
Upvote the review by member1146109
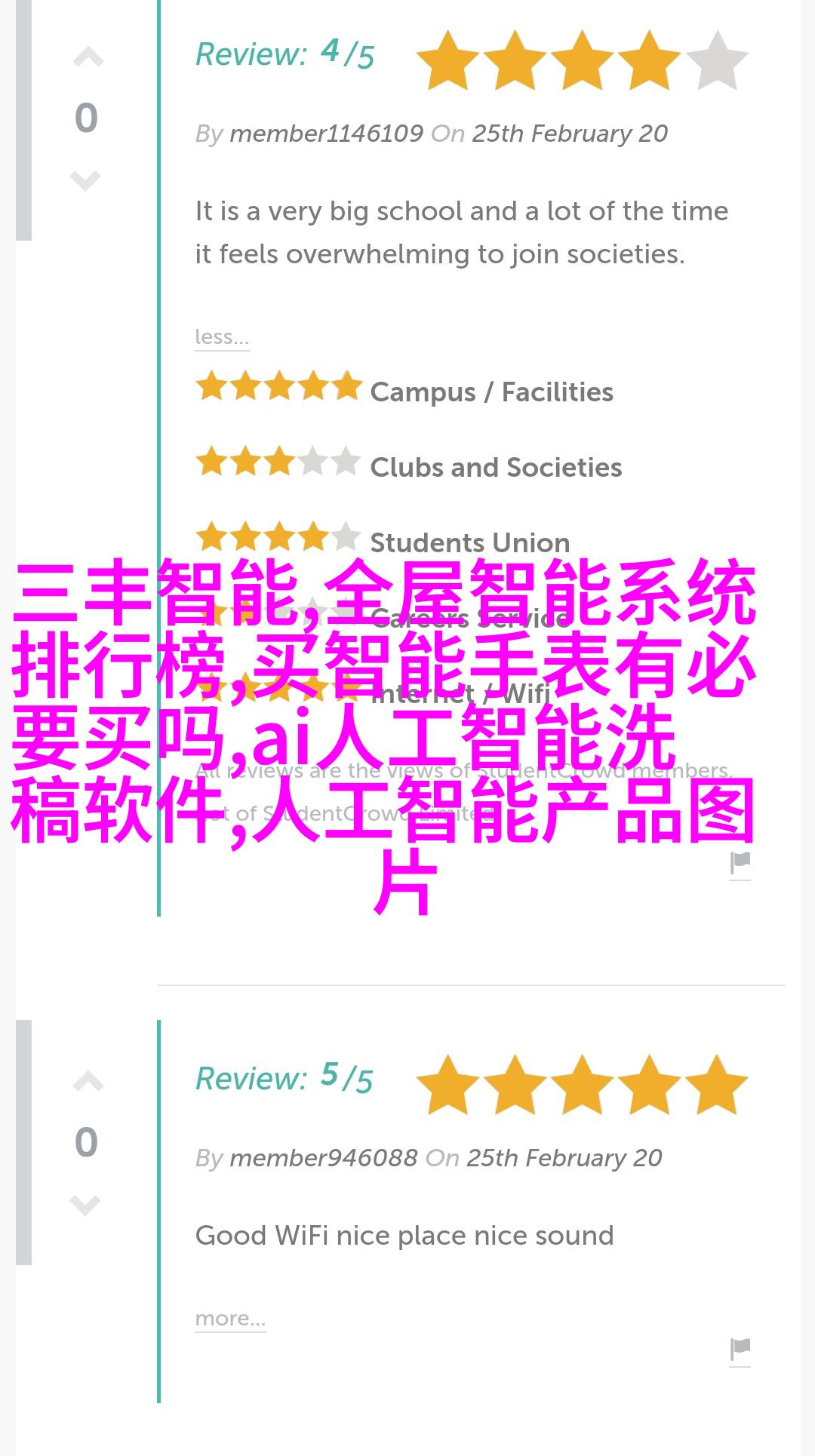[88, 58]
